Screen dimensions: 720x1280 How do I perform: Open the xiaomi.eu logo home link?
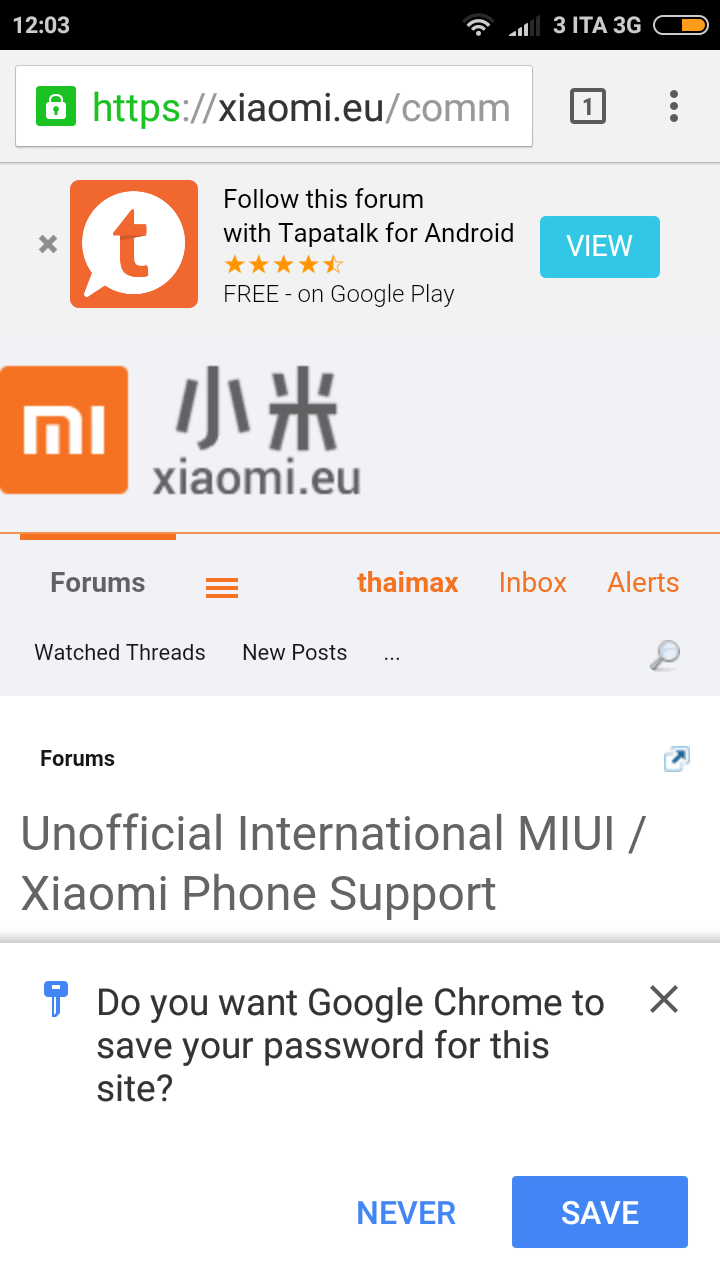pos(180,430)
